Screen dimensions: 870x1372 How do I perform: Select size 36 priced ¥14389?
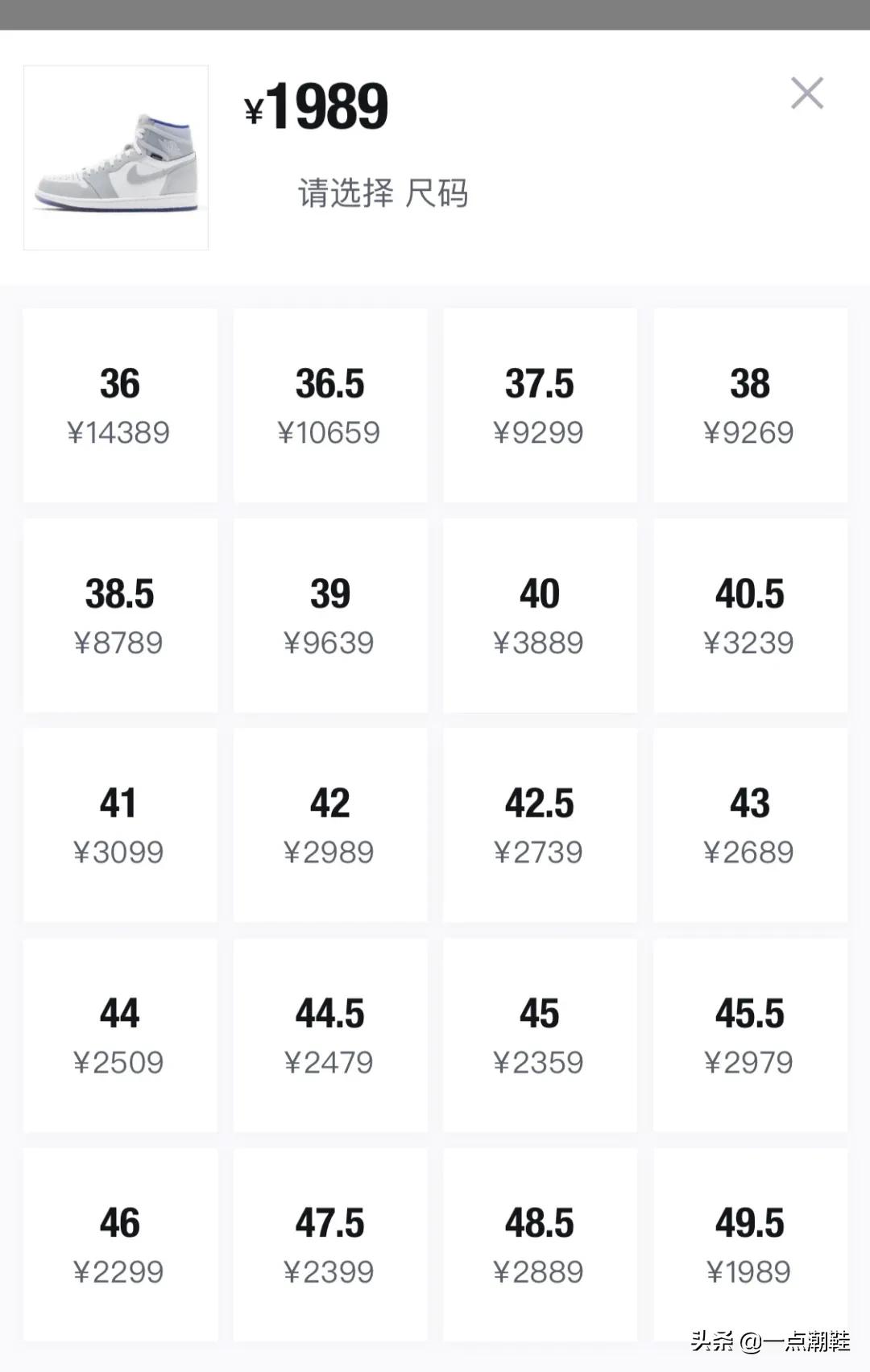[x=120, y=406]
